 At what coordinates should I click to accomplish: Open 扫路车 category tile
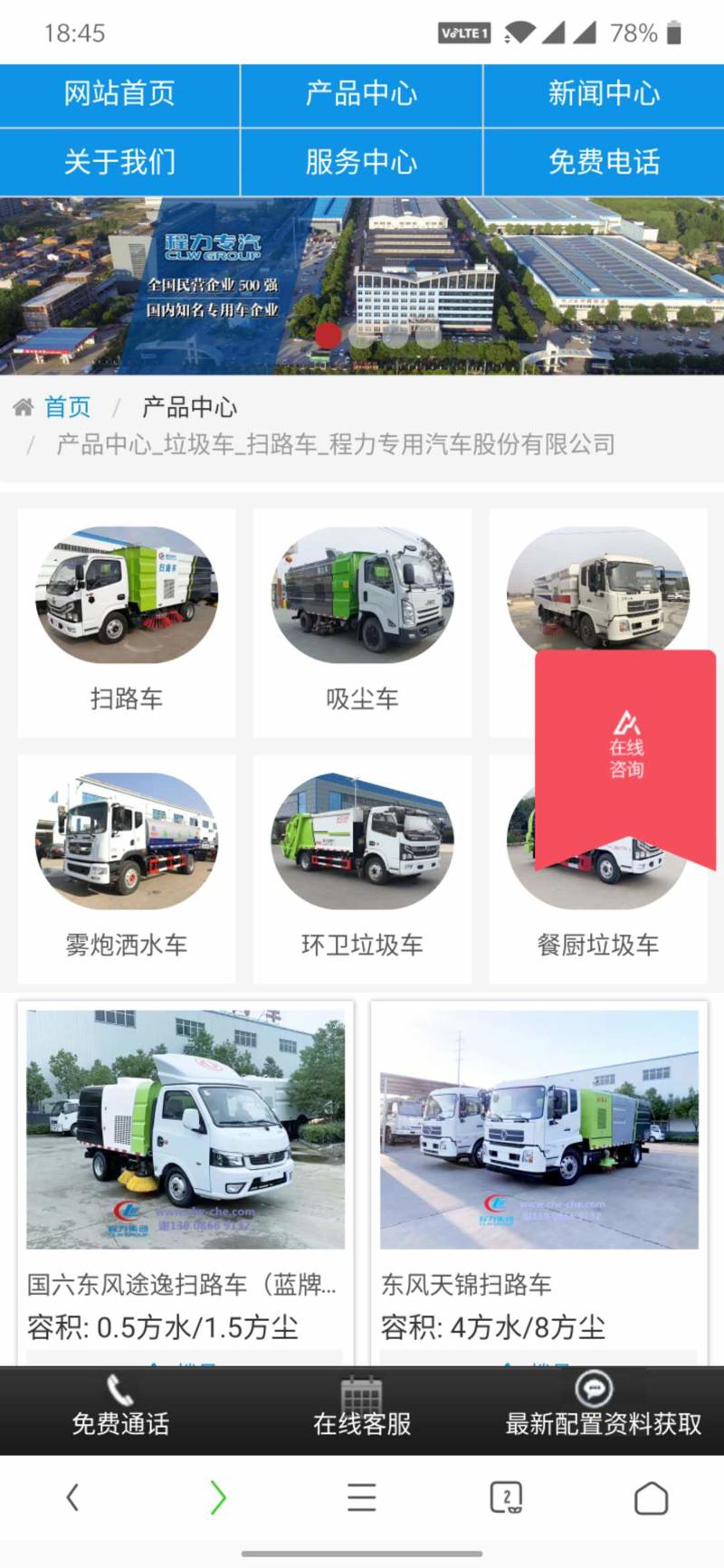pyautogui.click(x=127, y=622)
